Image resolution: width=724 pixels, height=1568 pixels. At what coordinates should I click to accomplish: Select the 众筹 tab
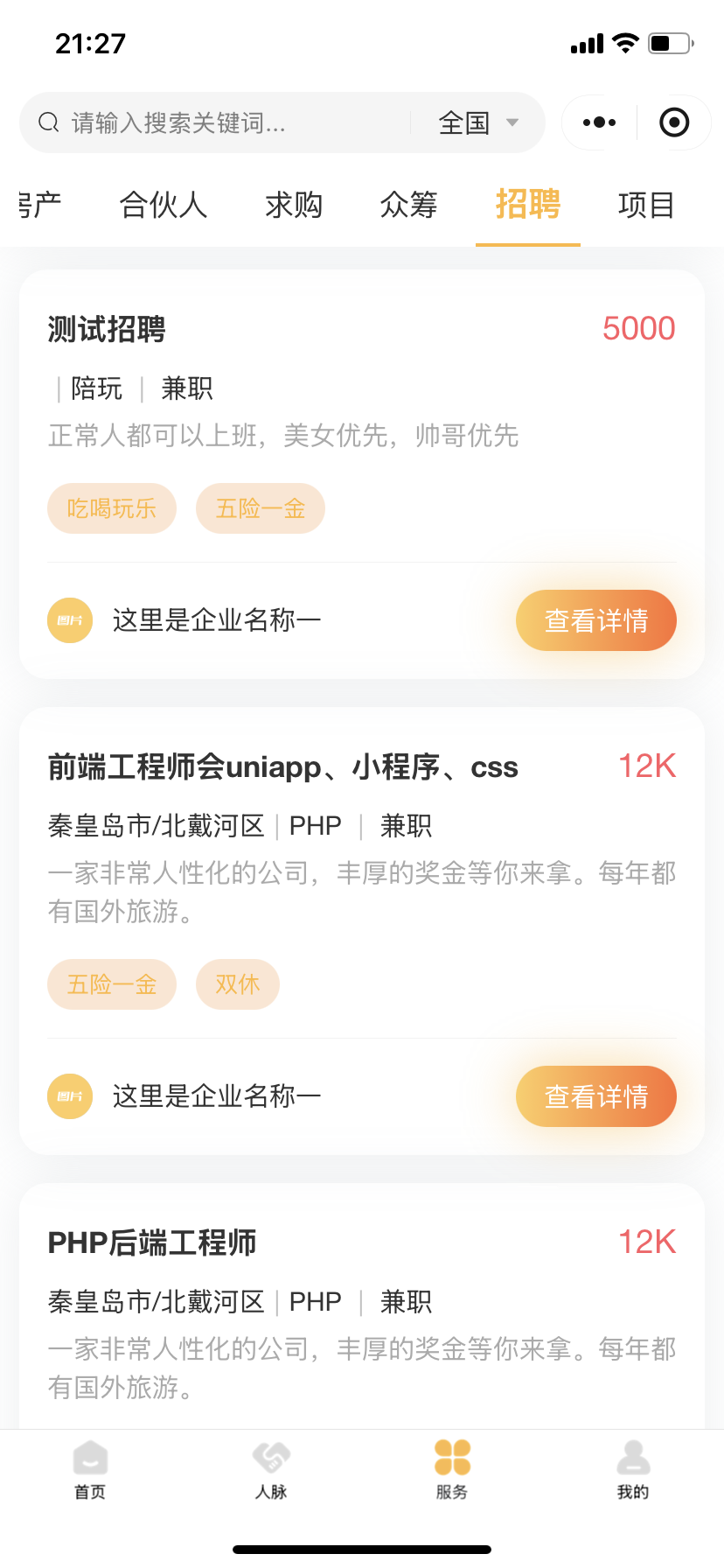click(408, 205)
